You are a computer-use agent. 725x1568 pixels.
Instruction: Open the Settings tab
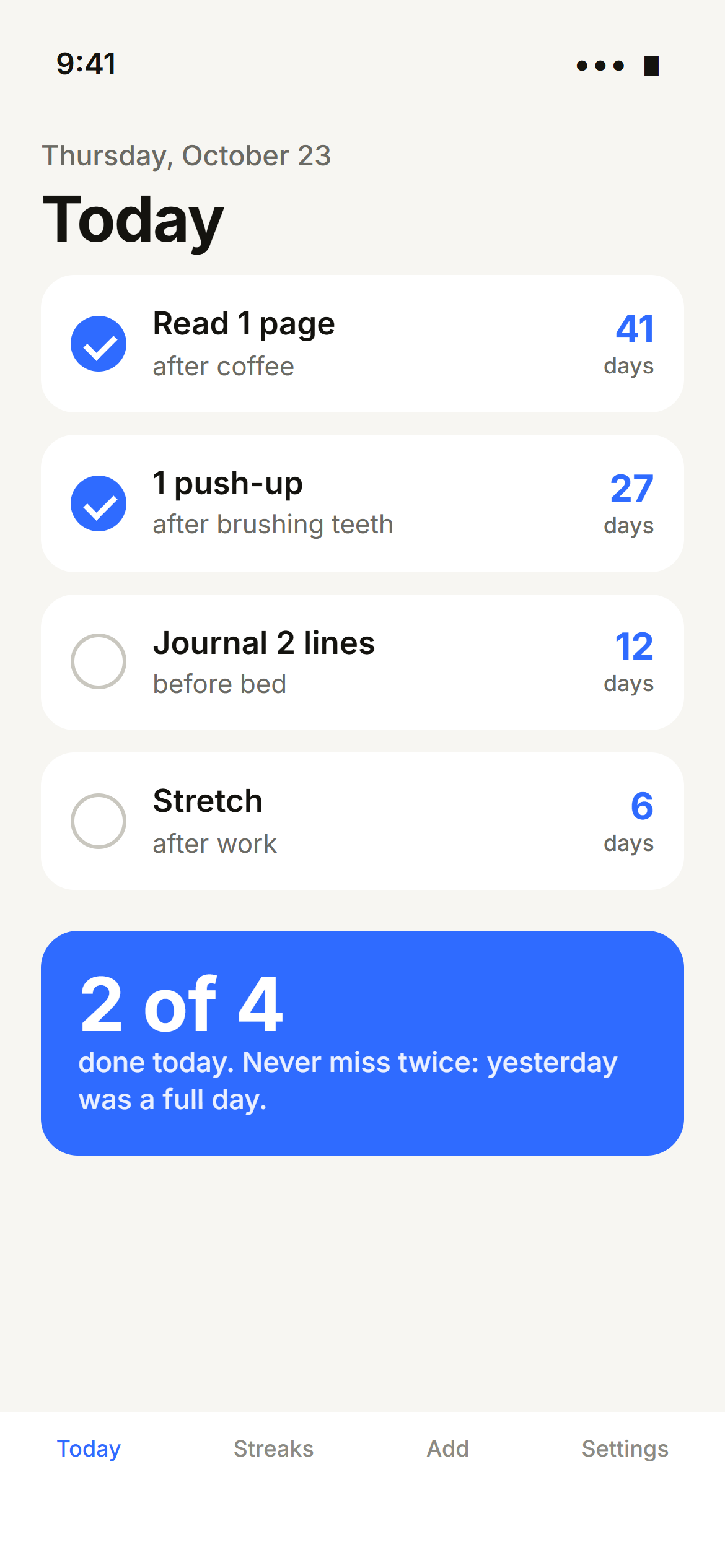tap(625, 1449)
